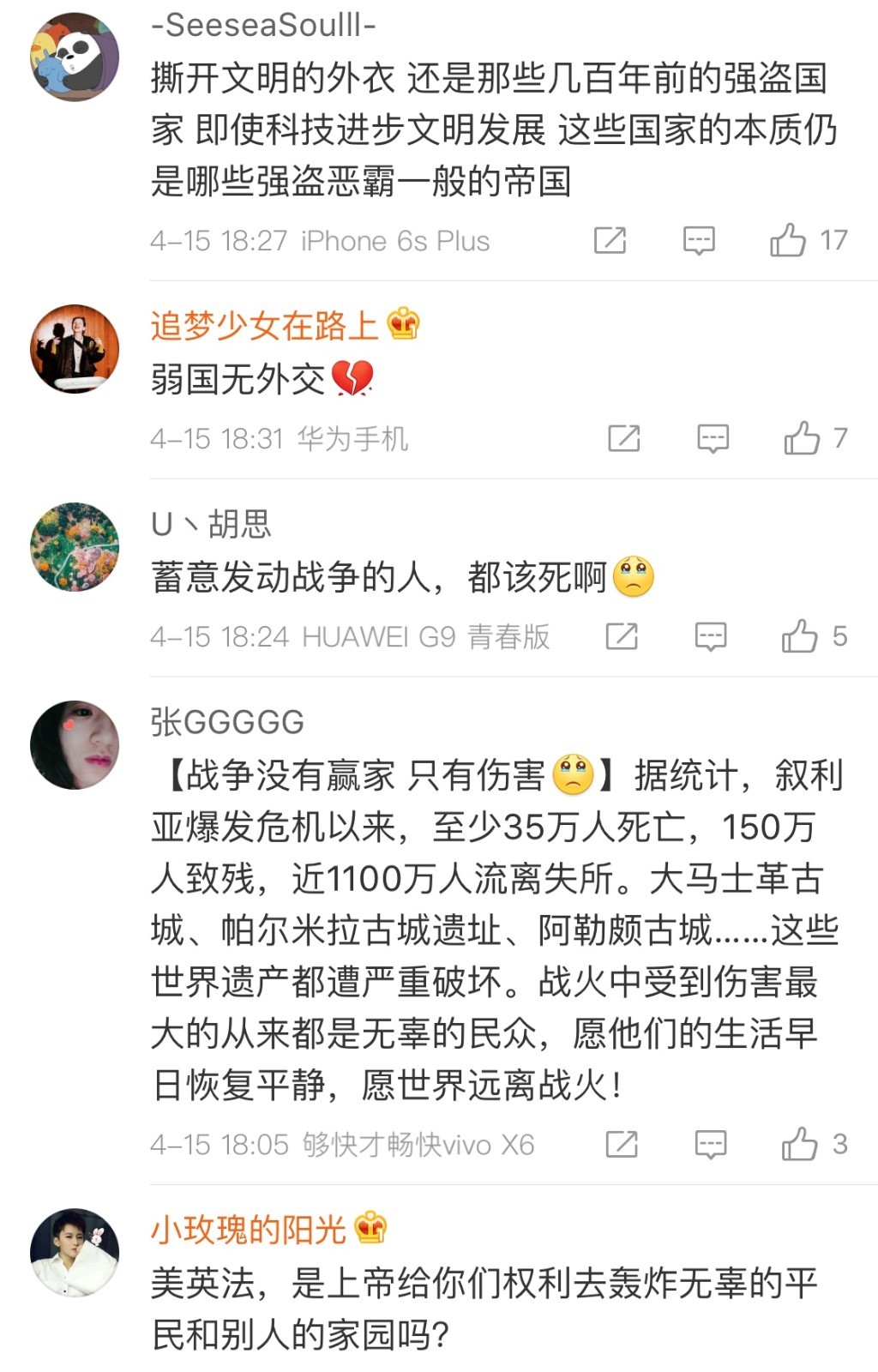This screenshot has width=878, height=1372.
Task: Reply to 追梦少女在路上's comment
Action: 713,438
